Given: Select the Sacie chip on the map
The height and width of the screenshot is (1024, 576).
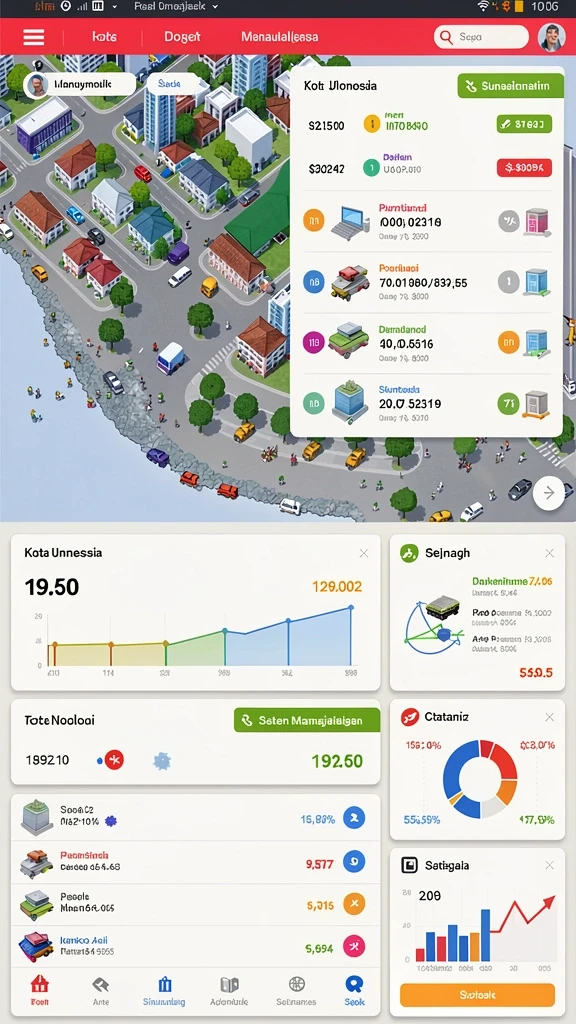Looking at the screenshot, I should (169, 84).
